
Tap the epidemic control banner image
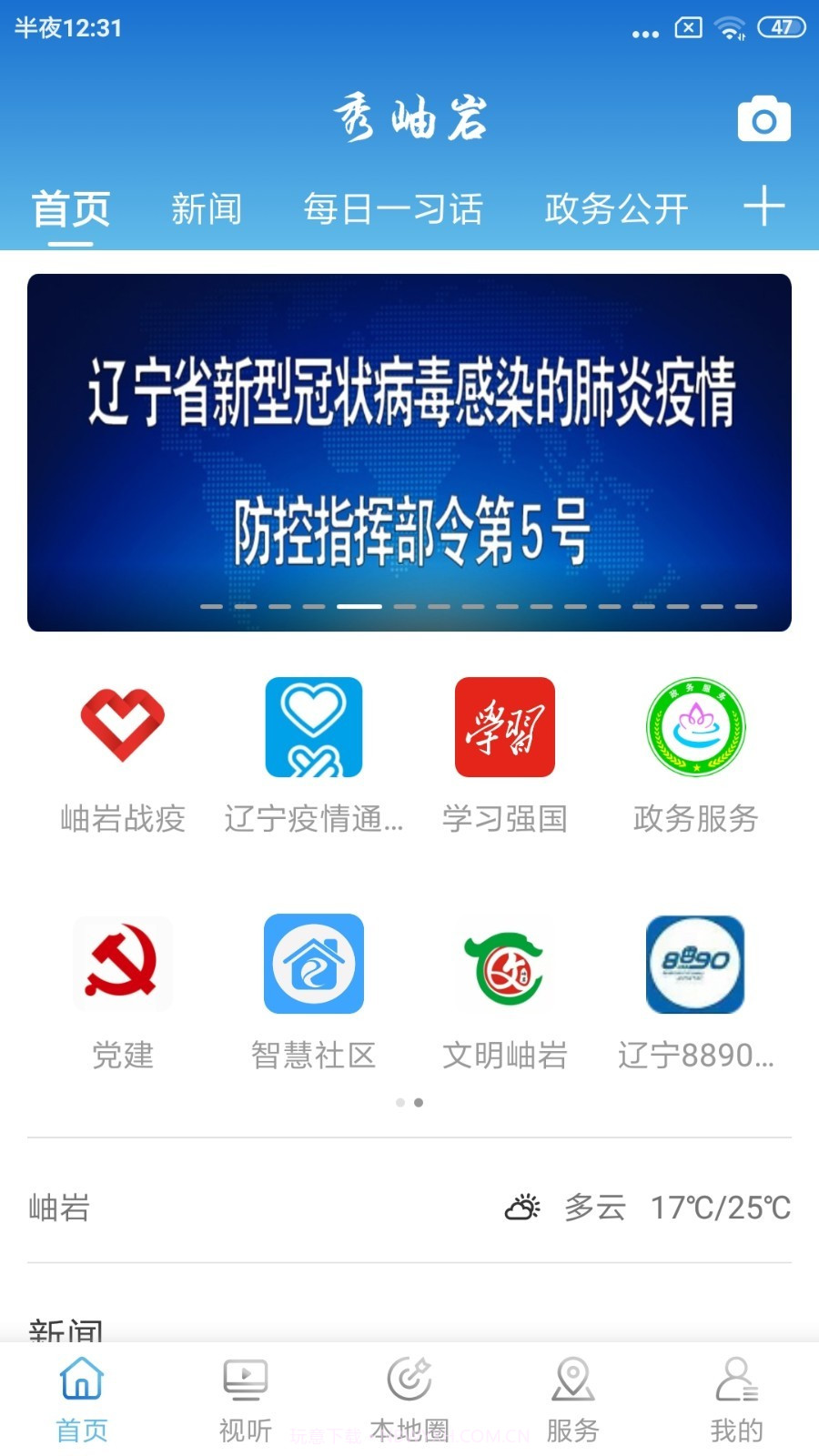click(x=409, y=449)
